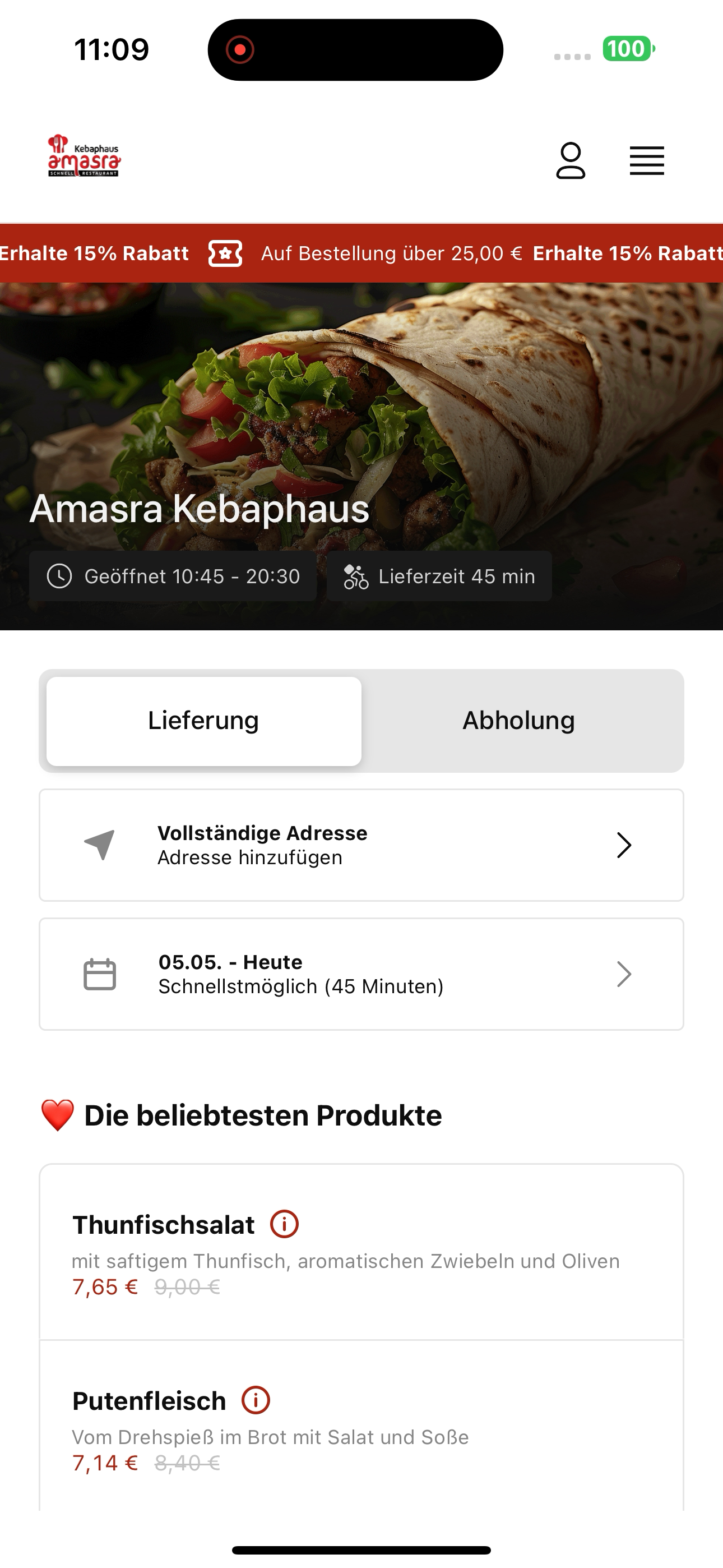Screen dimensions: 723x1568
Task: View opening hours 10:45 - 20:30
Action: (173, 576)
